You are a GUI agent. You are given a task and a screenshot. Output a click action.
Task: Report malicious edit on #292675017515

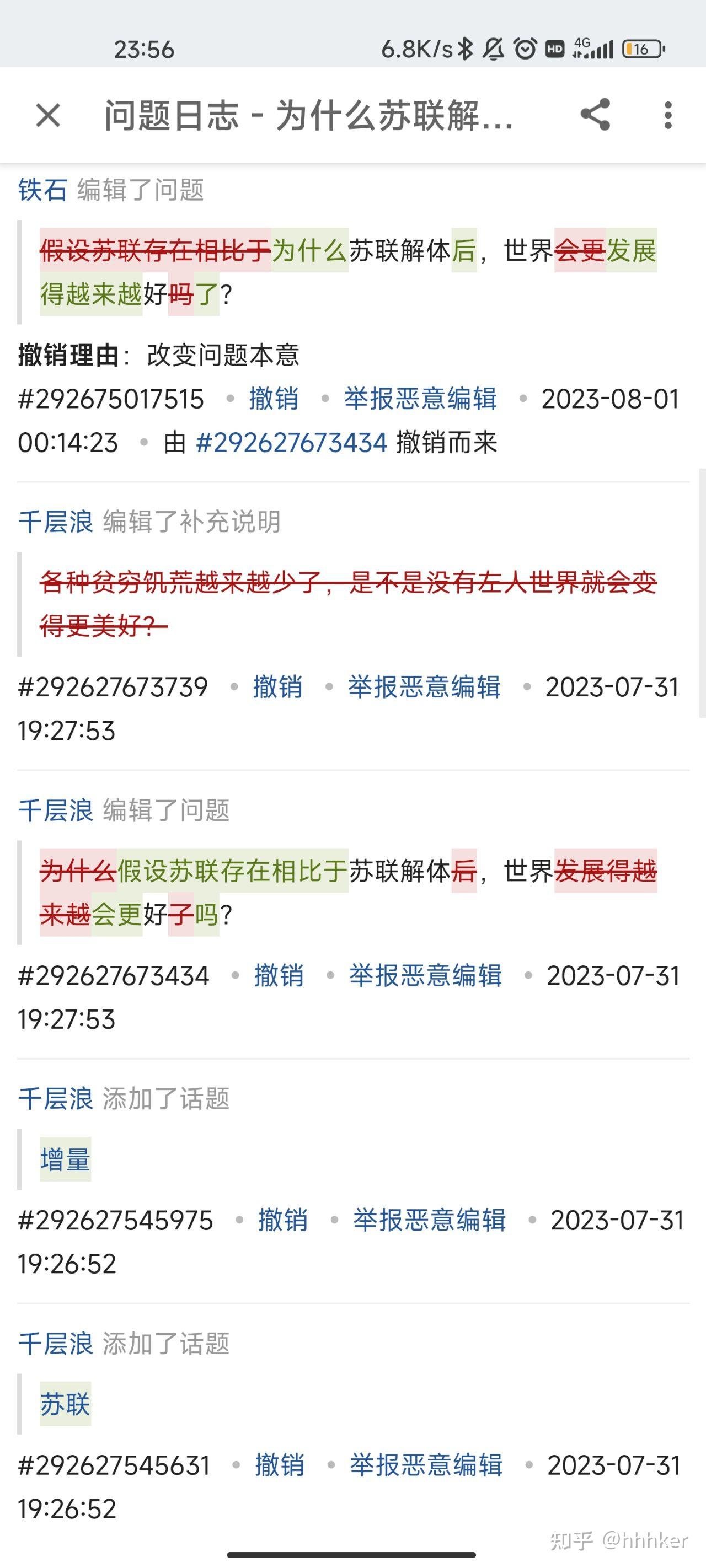coord(420,399)
